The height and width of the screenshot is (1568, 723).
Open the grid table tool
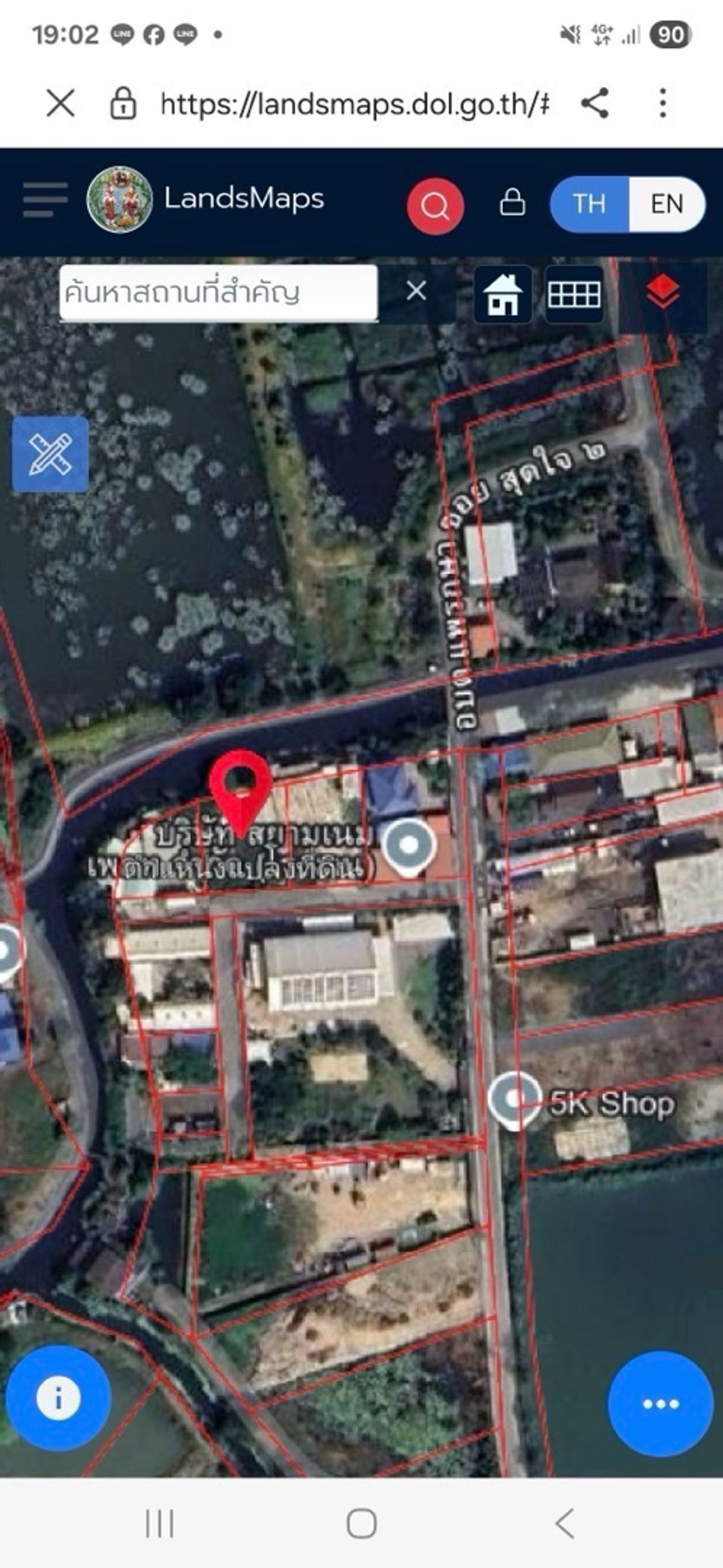coord(574,295)
